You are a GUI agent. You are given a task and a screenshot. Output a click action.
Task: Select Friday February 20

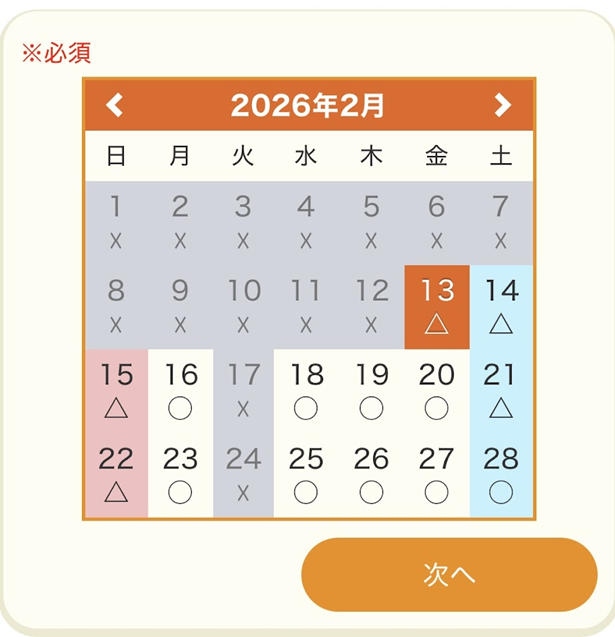coord(437,391)
